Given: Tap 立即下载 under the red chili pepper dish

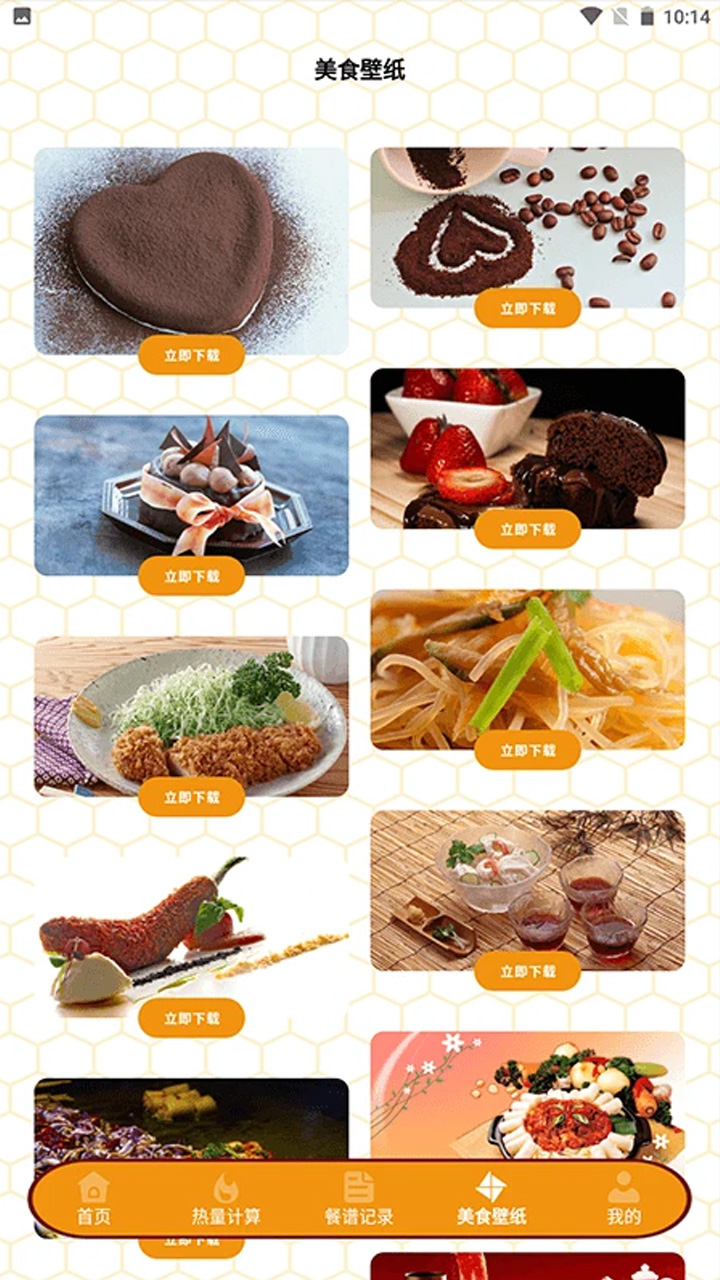Looking at the screenshot, I should [191, 1018].
